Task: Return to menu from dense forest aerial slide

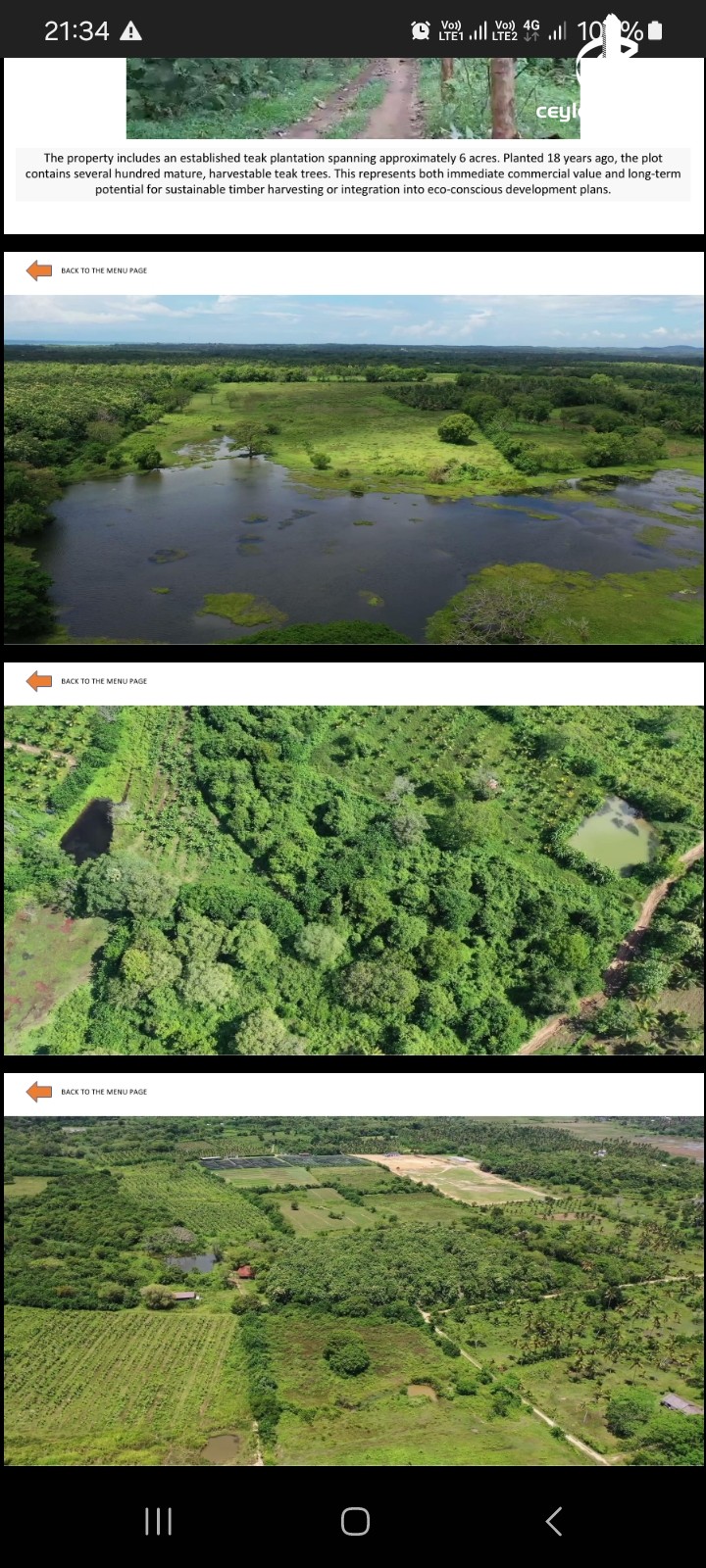Action: coord(39,681)
